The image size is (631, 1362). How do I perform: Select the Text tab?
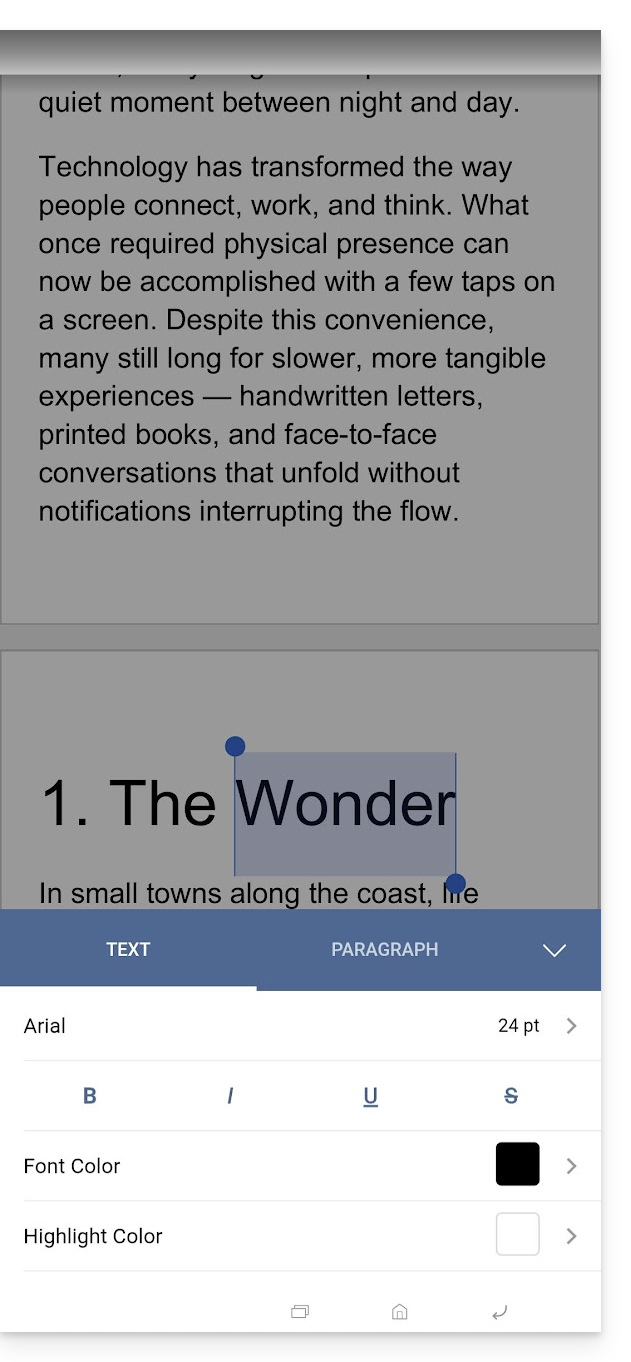128,949
